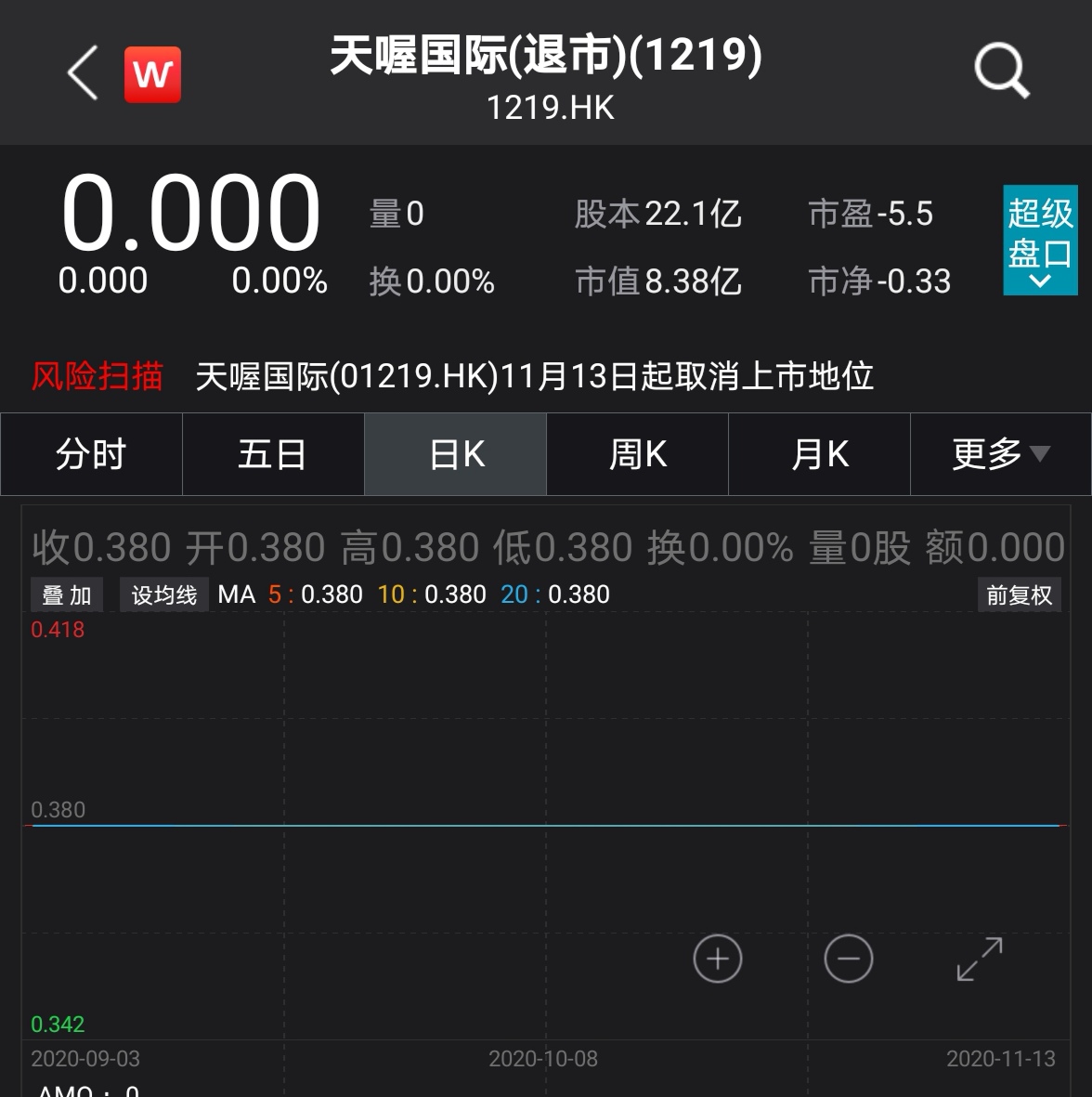Expand the chart to full screen

[x=980, y=959]
